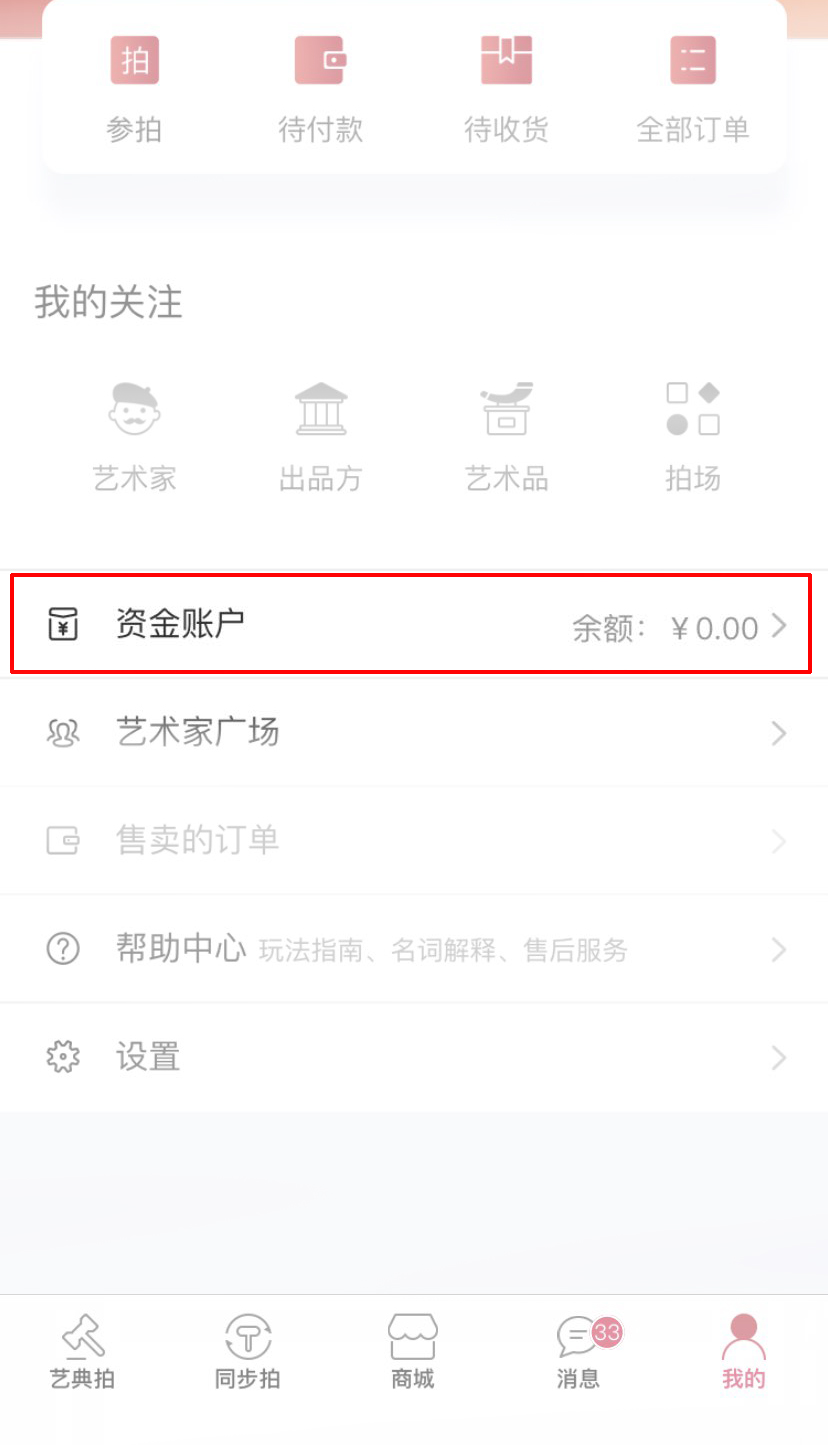This screenshot has width=828, height=1445.
Task: Open 设置 settings
Action: tap(414, 1057)
